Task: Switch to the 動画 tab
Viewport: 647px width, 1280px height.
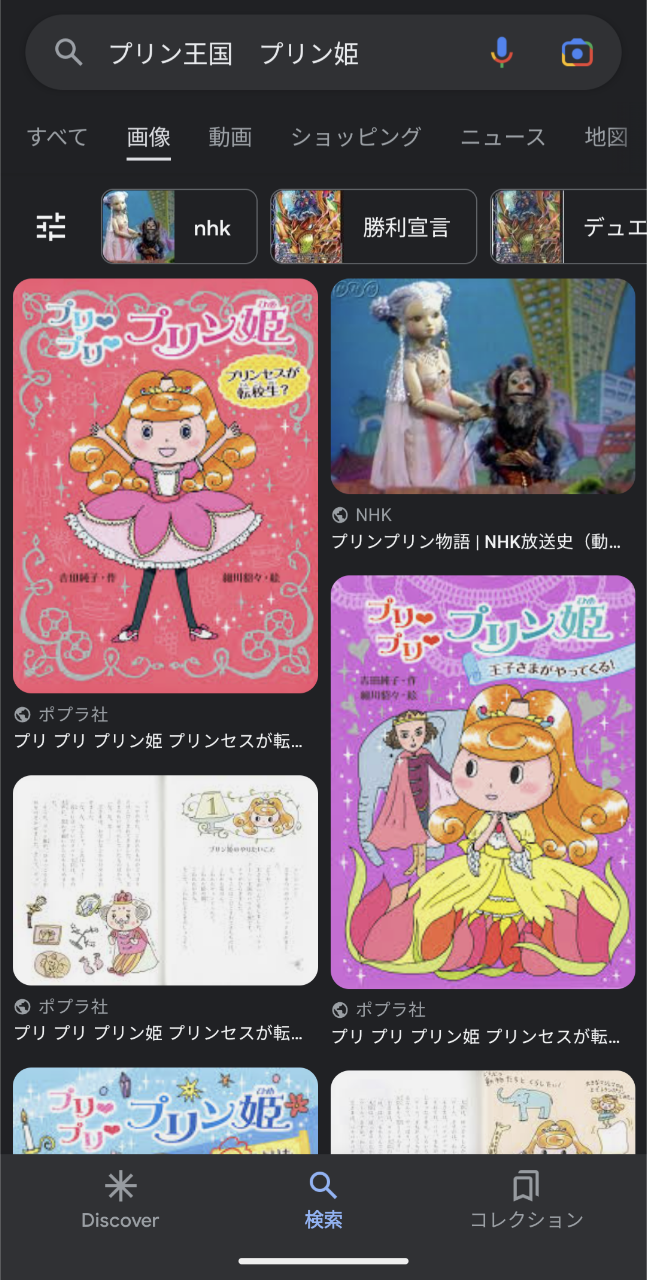Action: (x=230, y=137)
